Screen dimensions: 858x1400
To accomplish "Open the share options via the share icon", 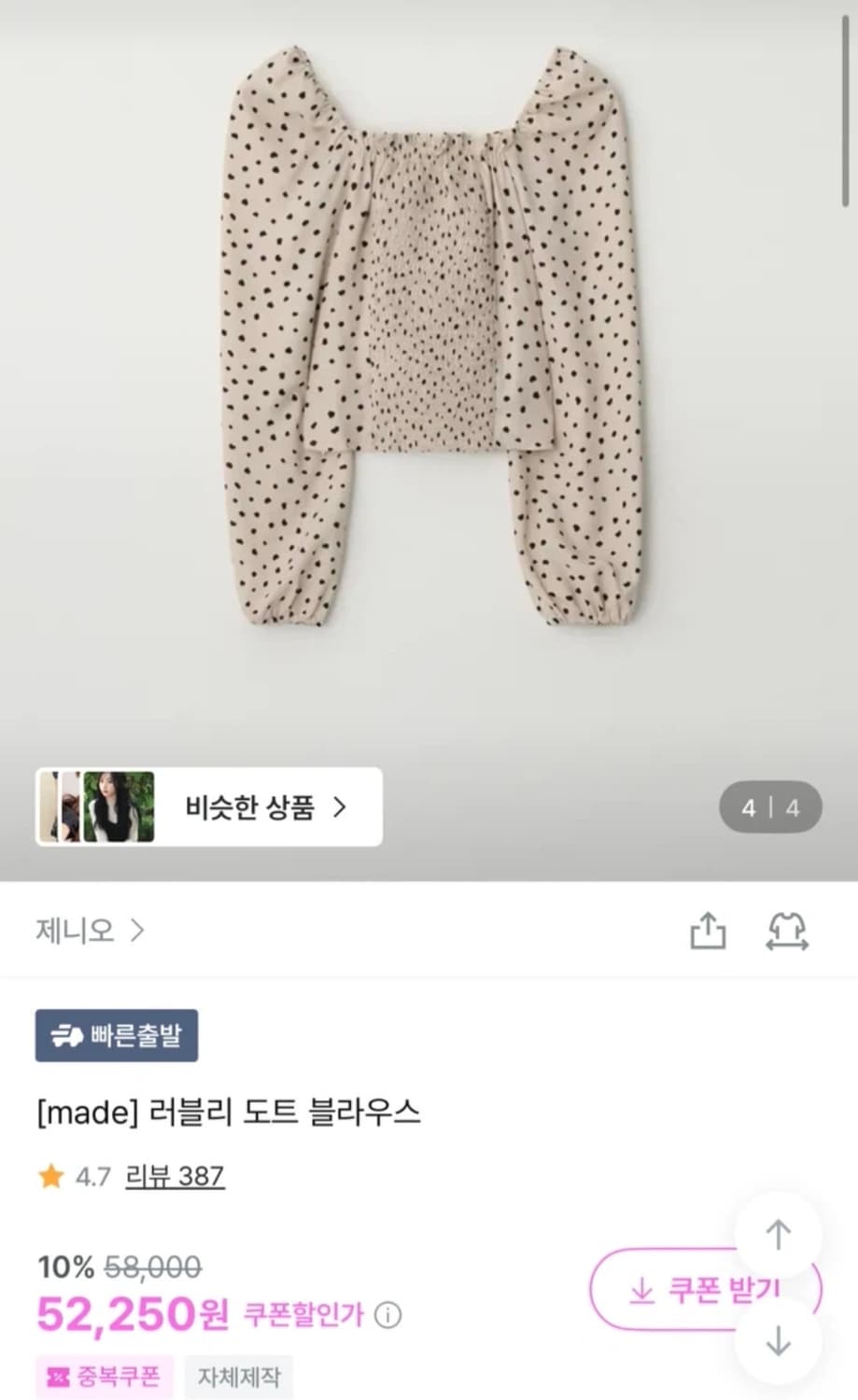I will point(709,931).
